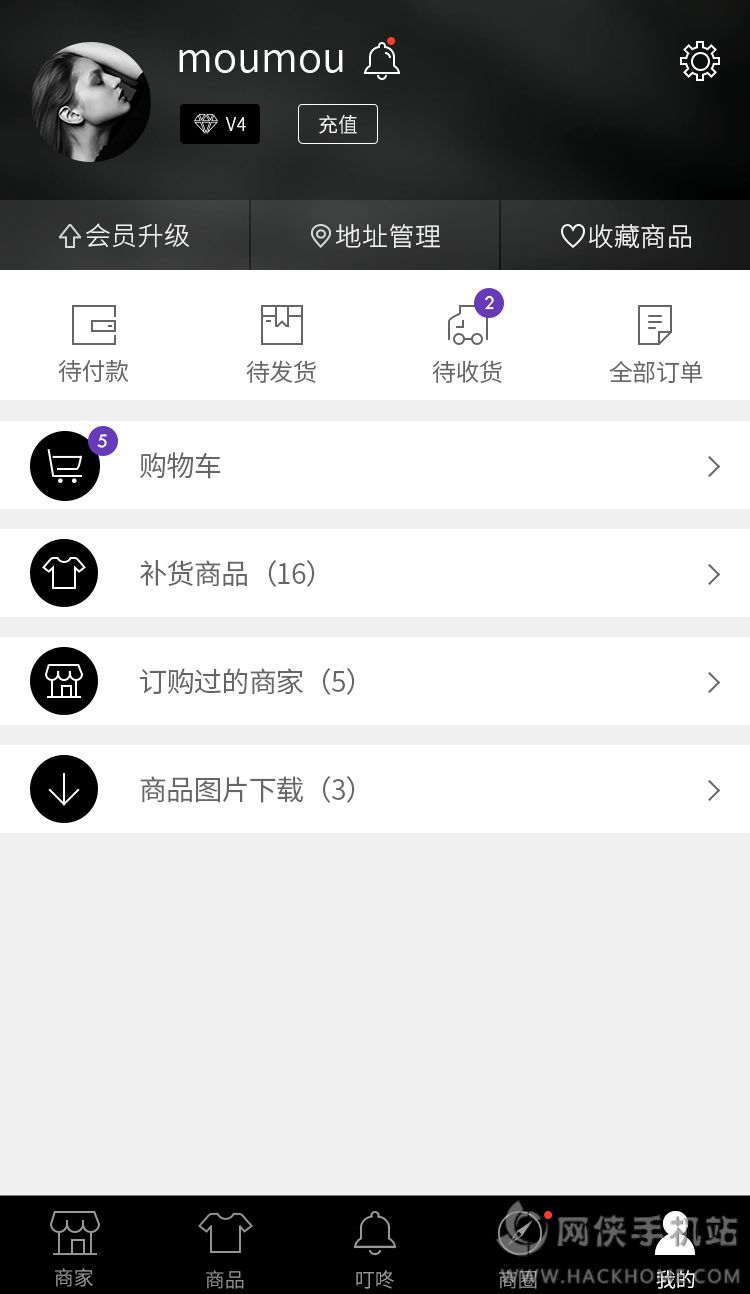Show 待发货 orders awaiting shipment

[281, 343]
